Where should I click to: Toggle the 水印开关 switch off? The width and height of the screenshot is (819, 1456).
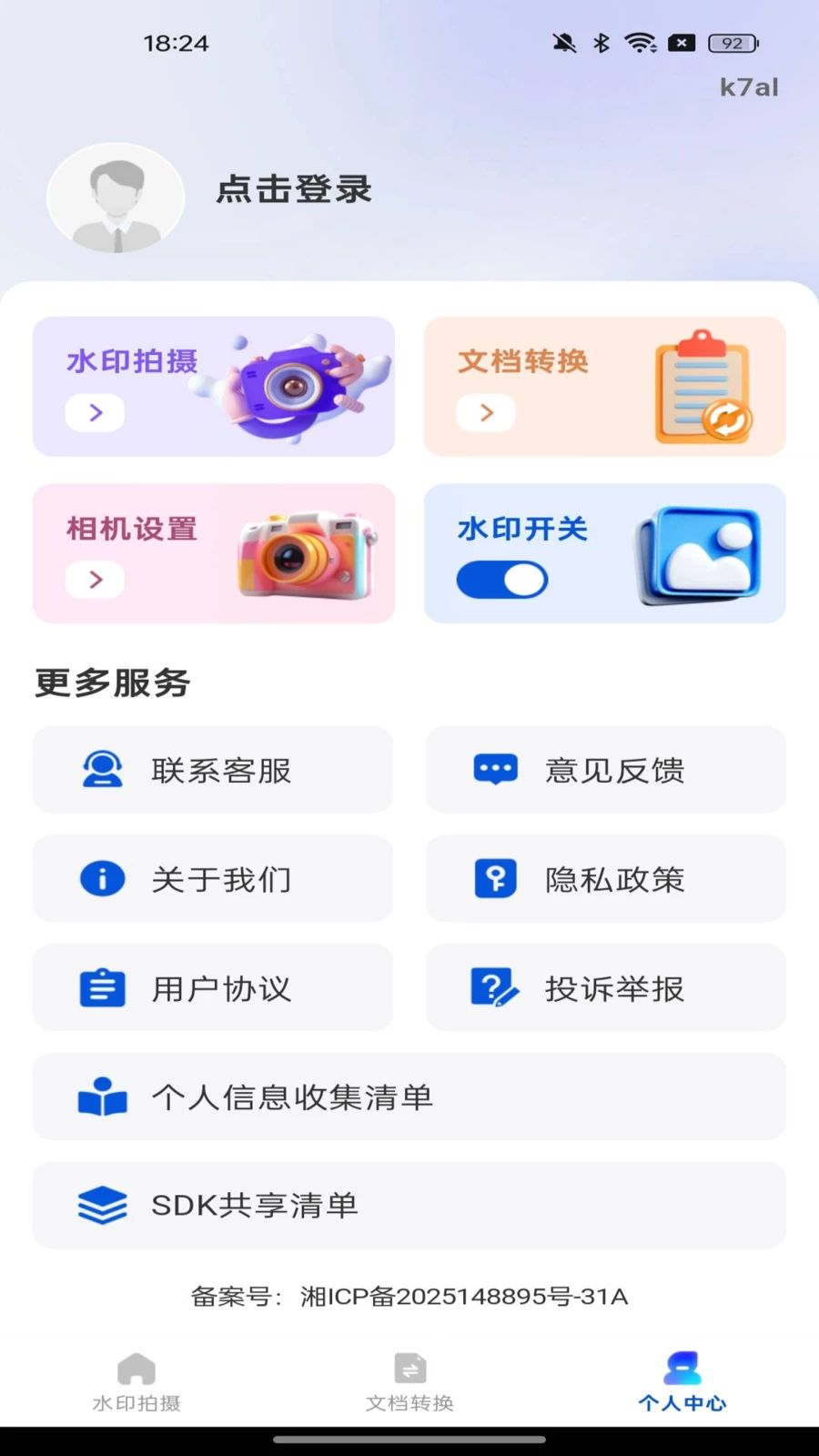point(502,580)
